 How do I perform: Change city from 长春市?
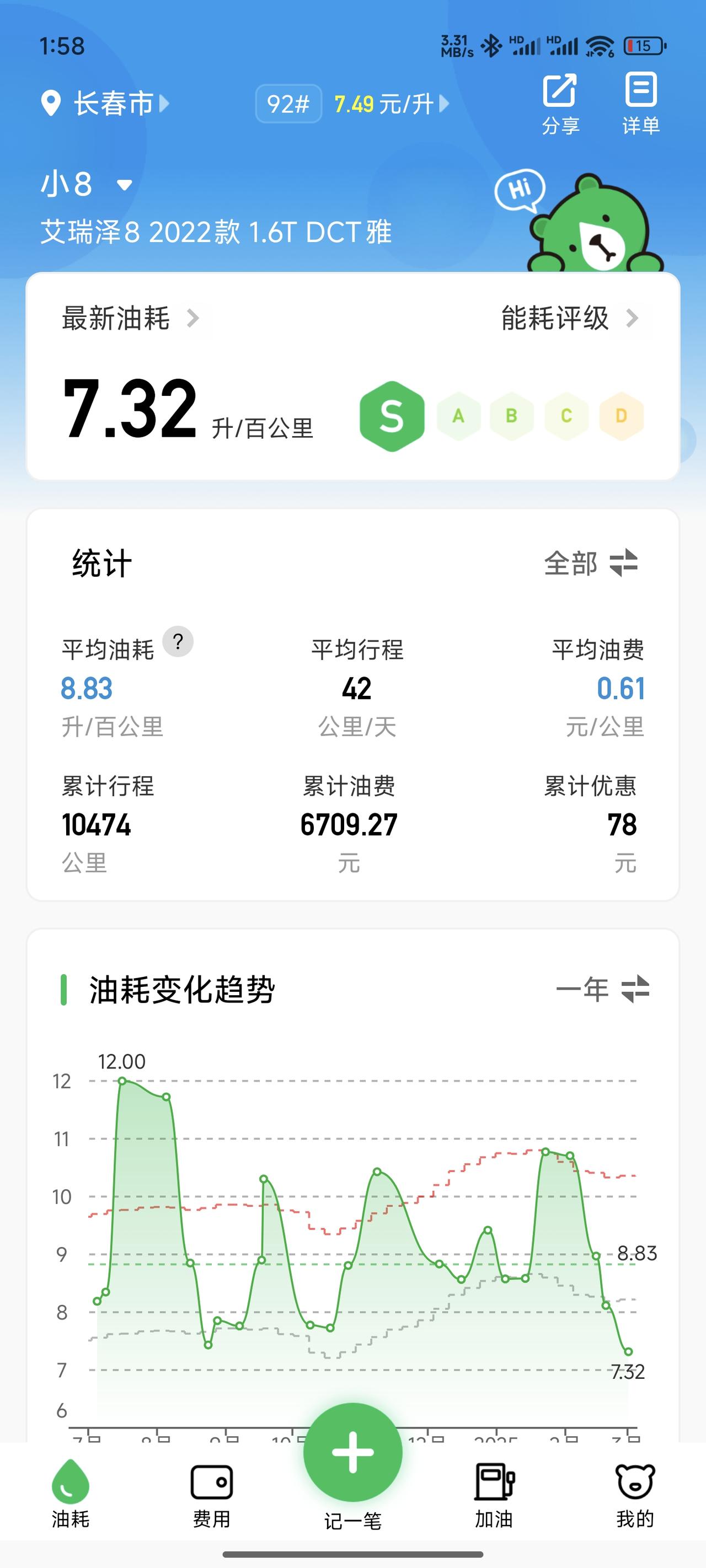tap(105, 104)
